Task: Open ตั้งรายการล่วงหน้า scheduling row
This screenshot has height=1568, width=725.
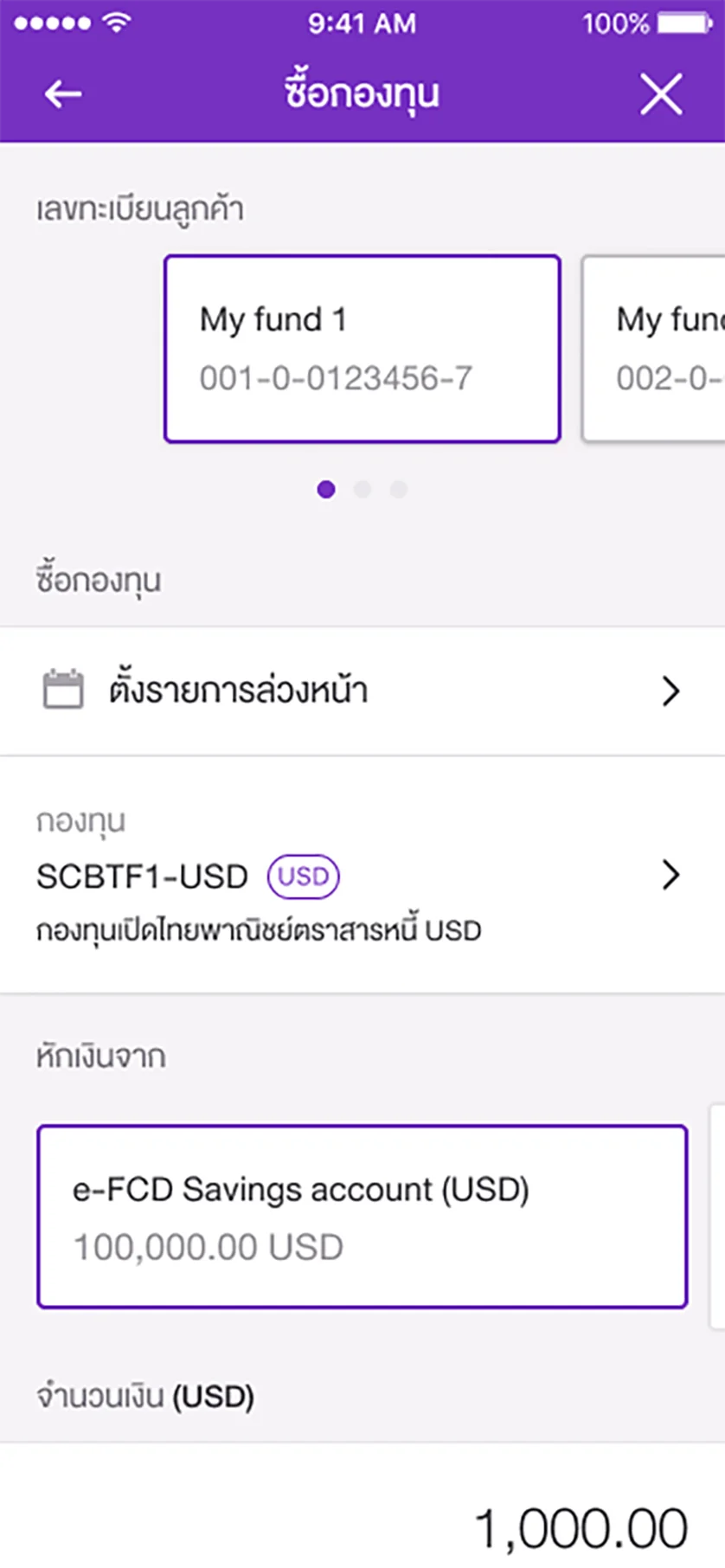Action: click(x=362, y=691)
